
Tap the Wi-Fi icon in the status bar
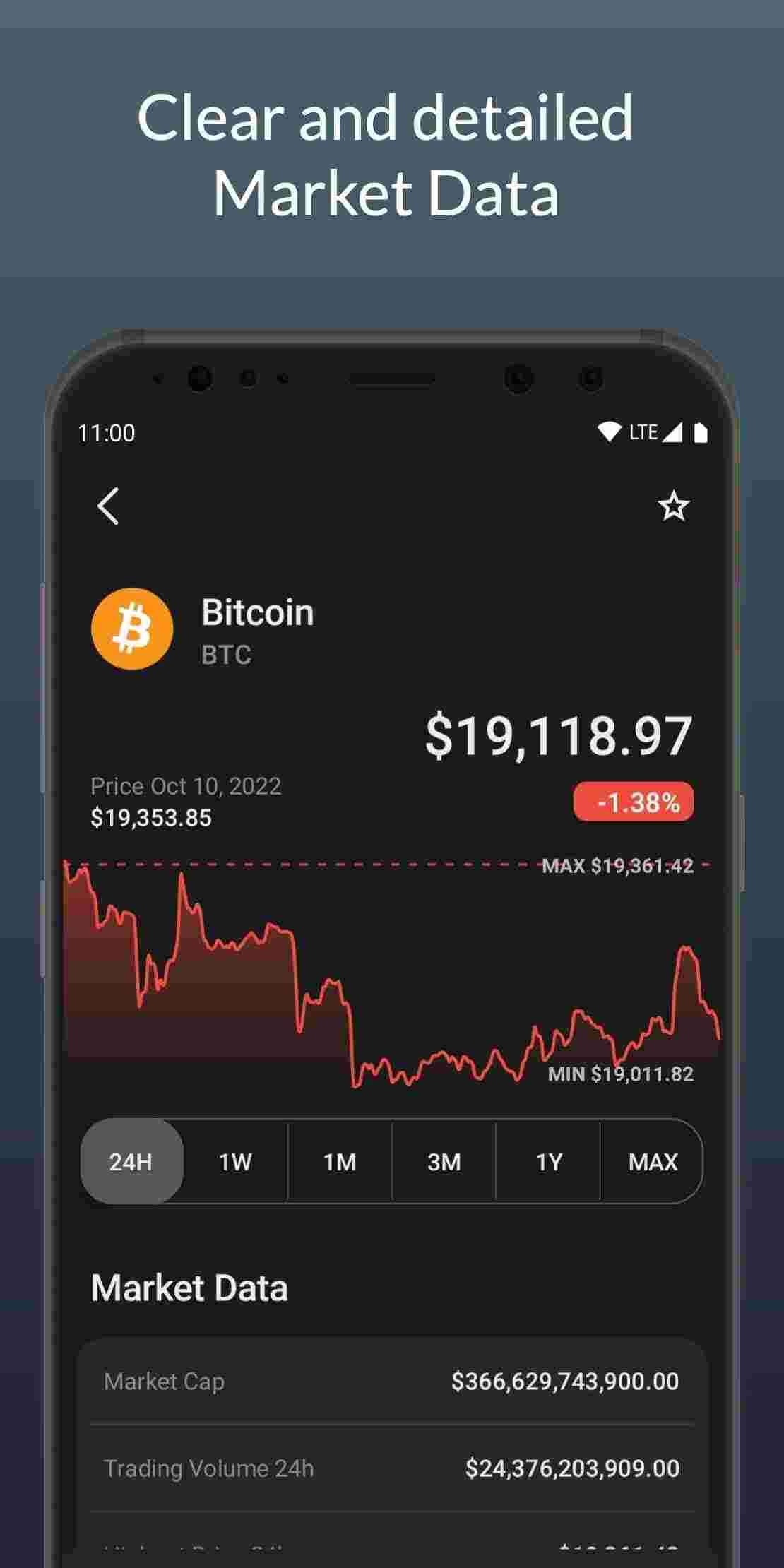tap(609, 432)
